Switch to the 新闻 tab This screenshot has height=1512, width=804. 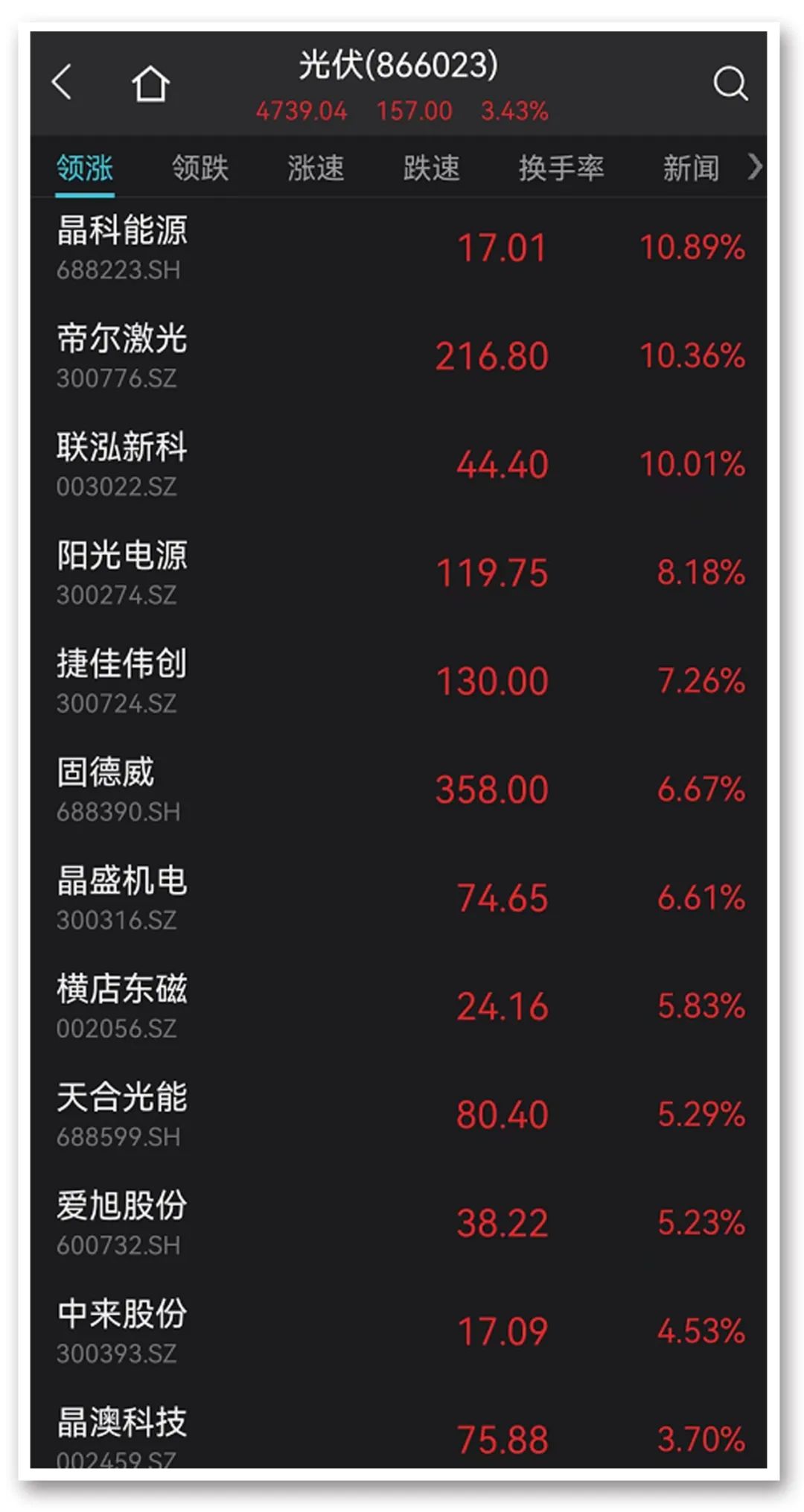pos(690,168)
